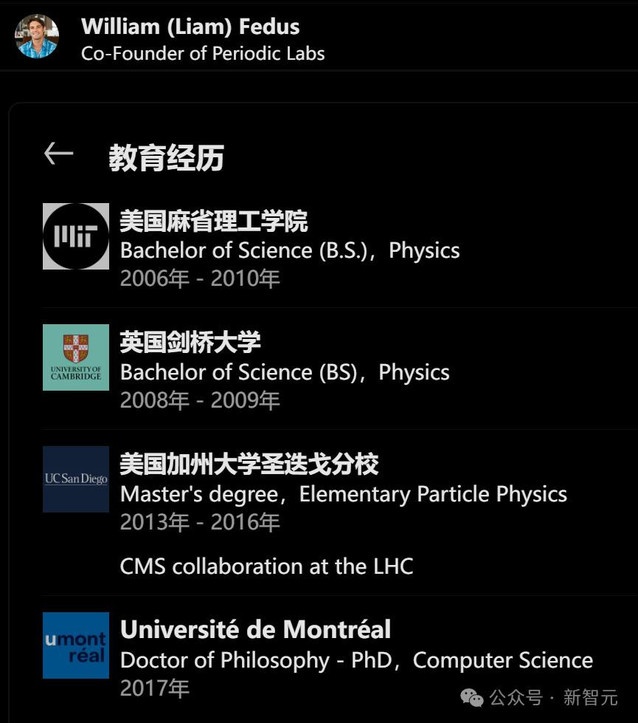Open the Université de Montréal education entry
Screen dimensions: 638x723
tap(255, 630)
